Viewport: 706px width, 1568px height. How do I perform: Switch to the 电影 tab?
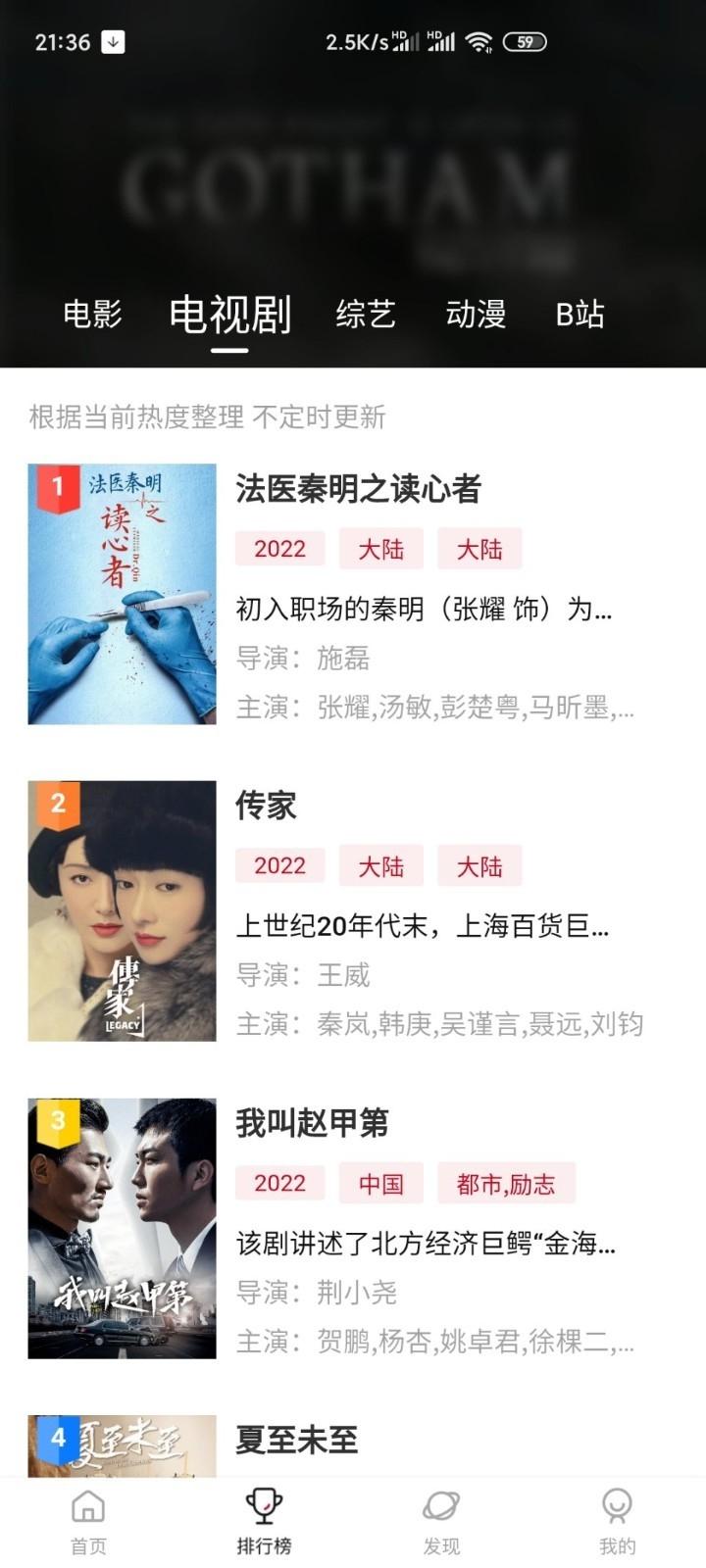[92, 315]
